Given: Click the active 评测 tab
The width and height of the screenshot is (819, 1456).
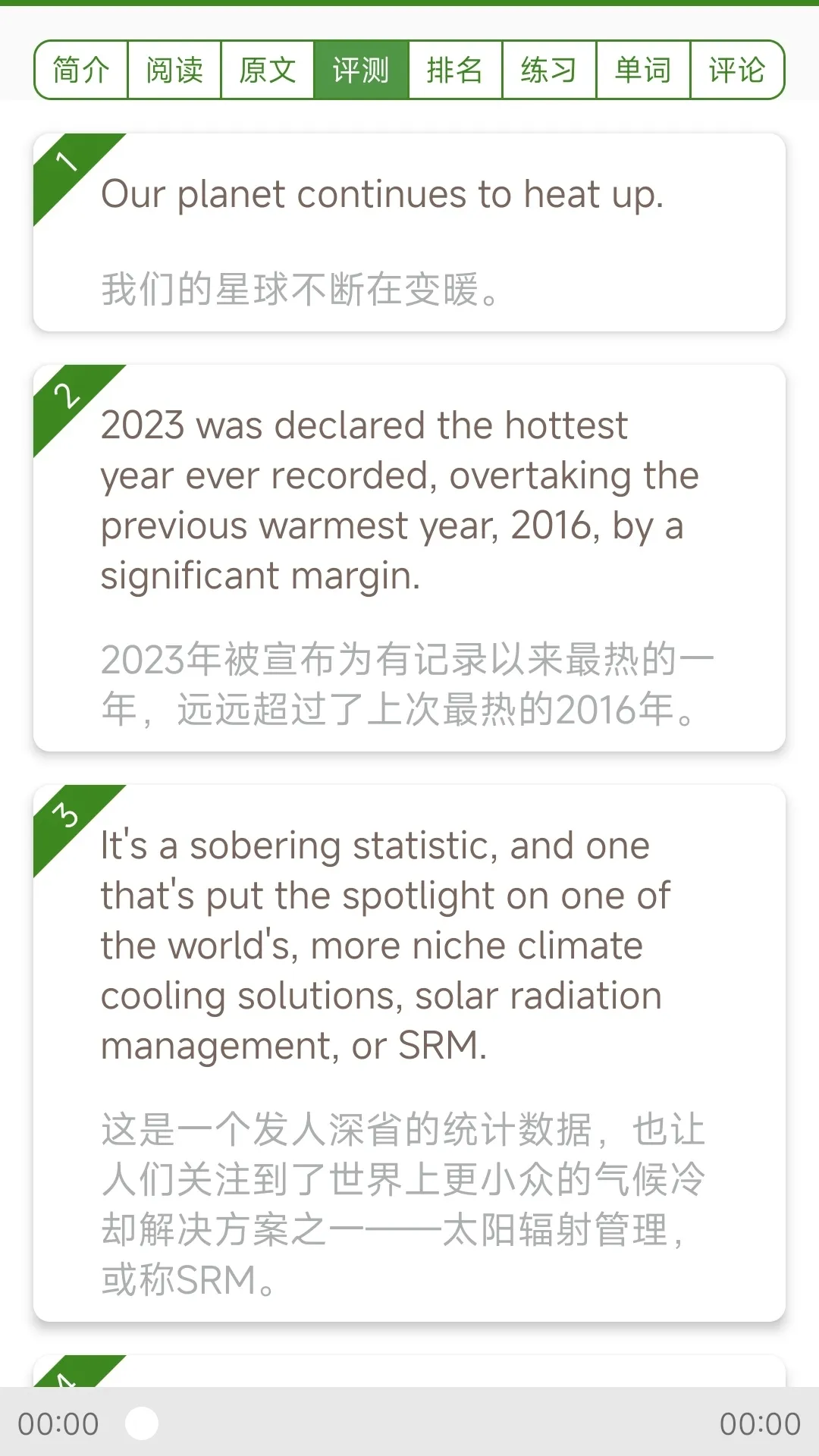Looking at the screenshot, I should coord(360,70).
